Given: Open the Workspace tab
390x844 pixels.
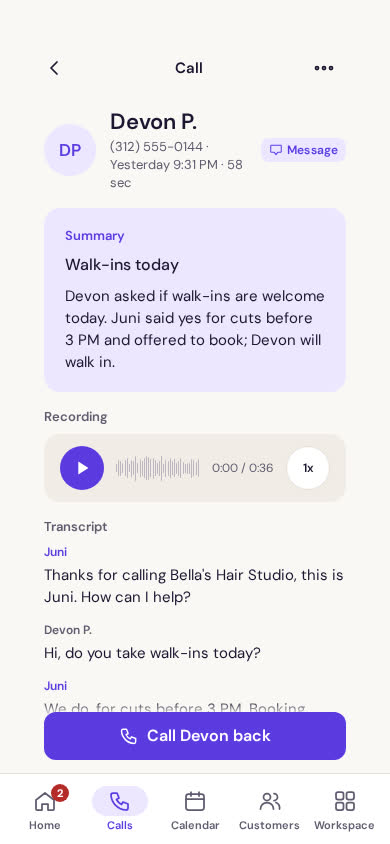Looking at the screenshot, I should click(x=344, y=808).
